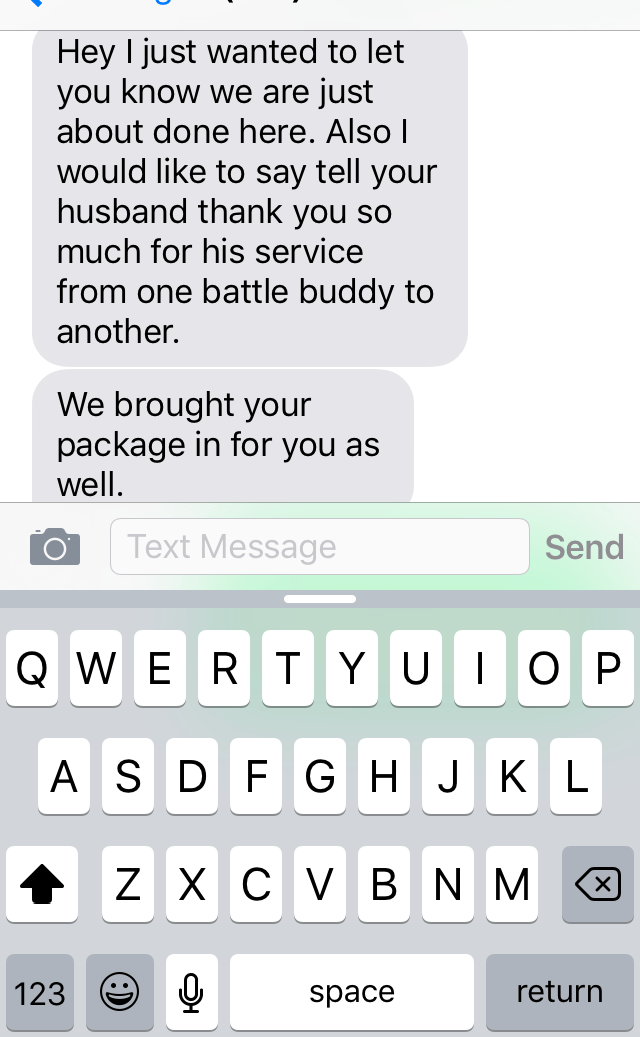Tap the shift key
The image size is (640, 1037).
coord(41,884)
